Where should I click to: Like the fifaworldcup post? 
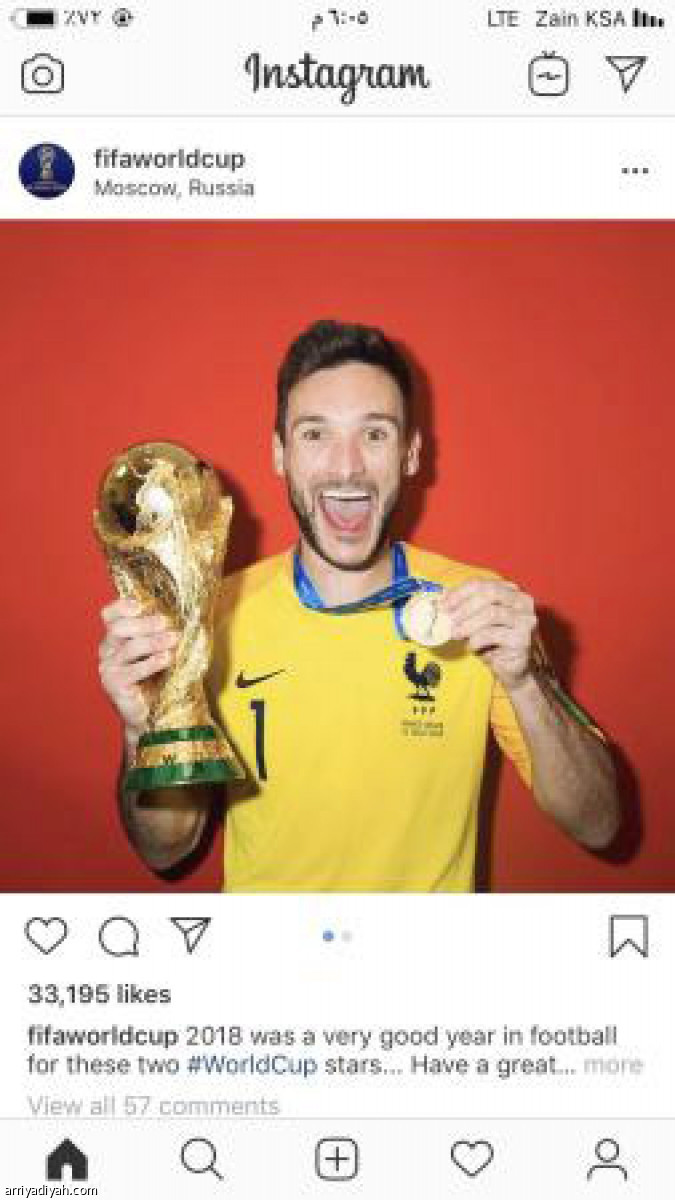click(46, 936)
